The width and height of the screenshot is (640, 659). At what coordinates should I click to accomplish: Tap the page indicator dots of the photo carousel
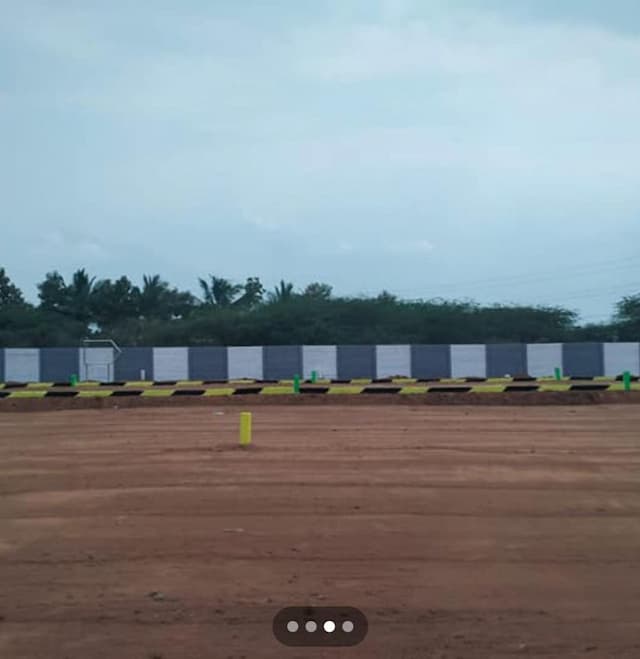(x=320, y=626)
